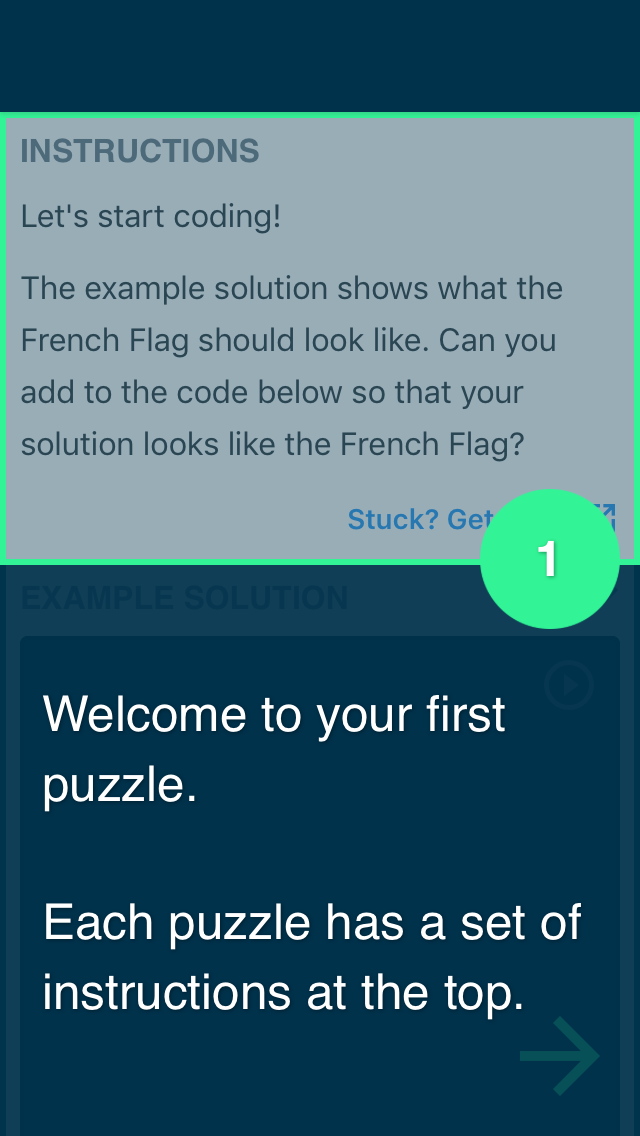Viewport: 640px width, 1136px height.
Task: Tap the next arrow in the tutorial
Action: tap(560, 1056)
